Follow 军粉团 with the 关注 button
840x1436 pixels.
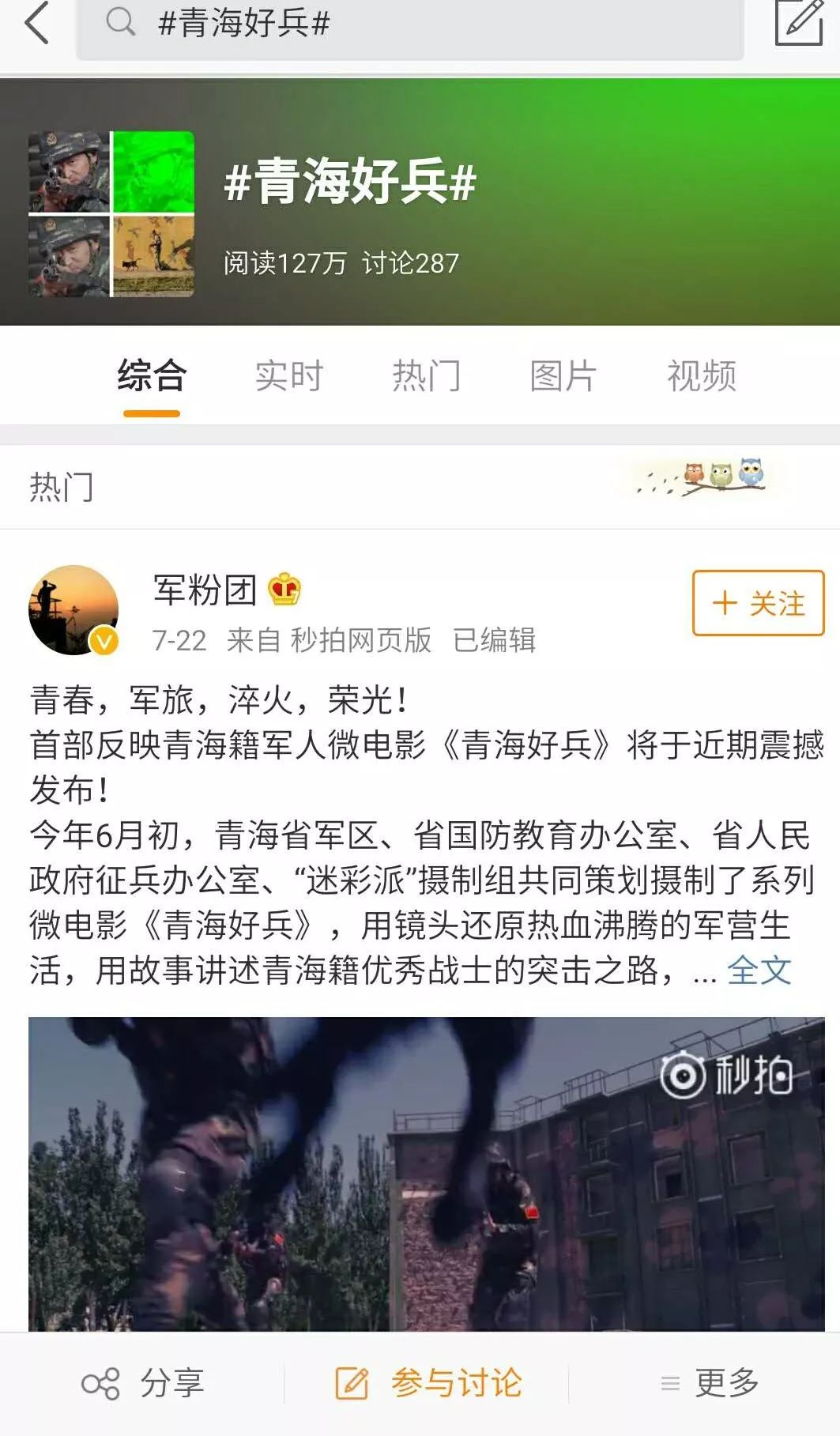pos(758,603)
